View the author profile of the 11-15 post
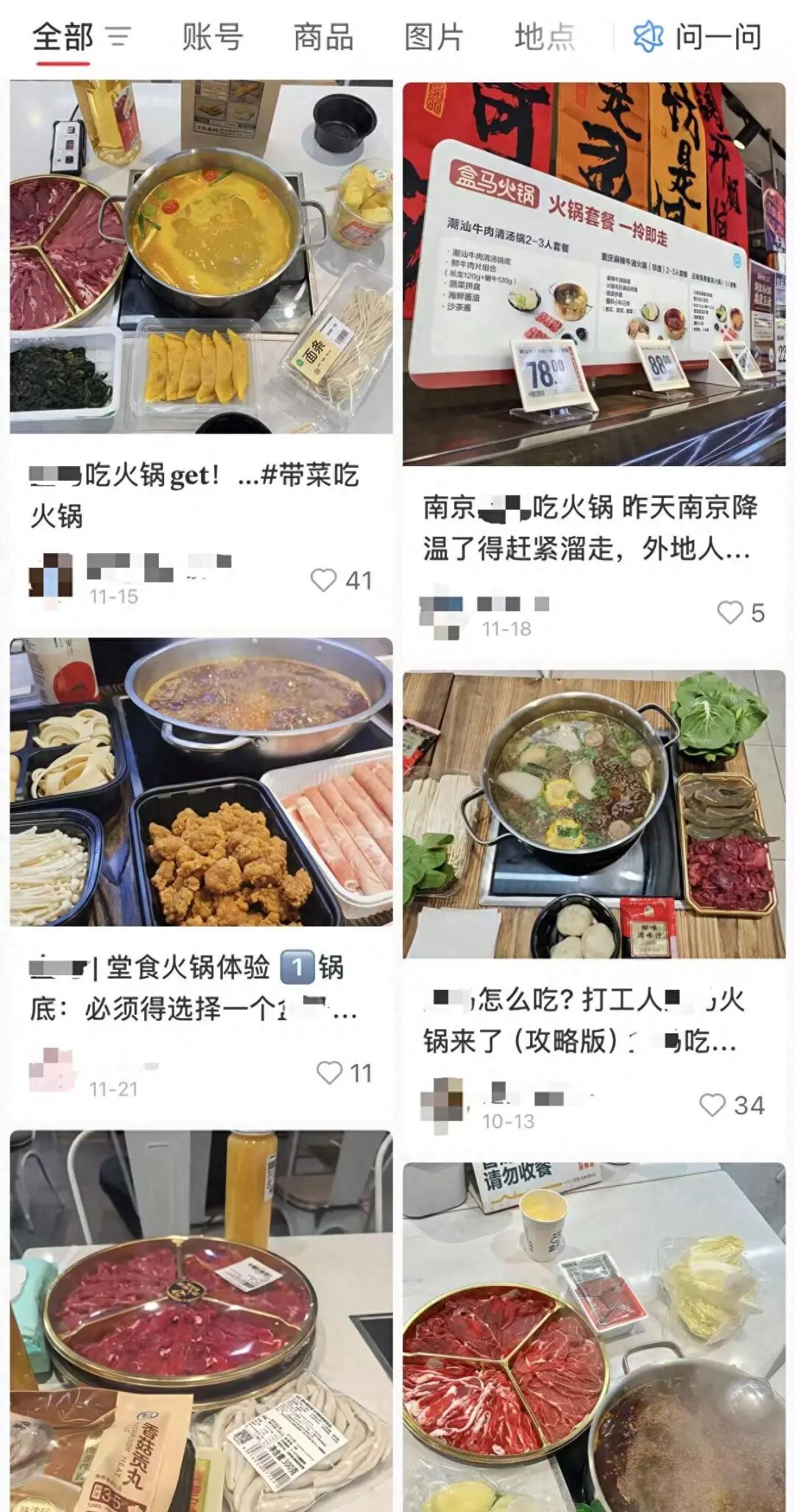Screen dimensions: 795x1512 51,575
